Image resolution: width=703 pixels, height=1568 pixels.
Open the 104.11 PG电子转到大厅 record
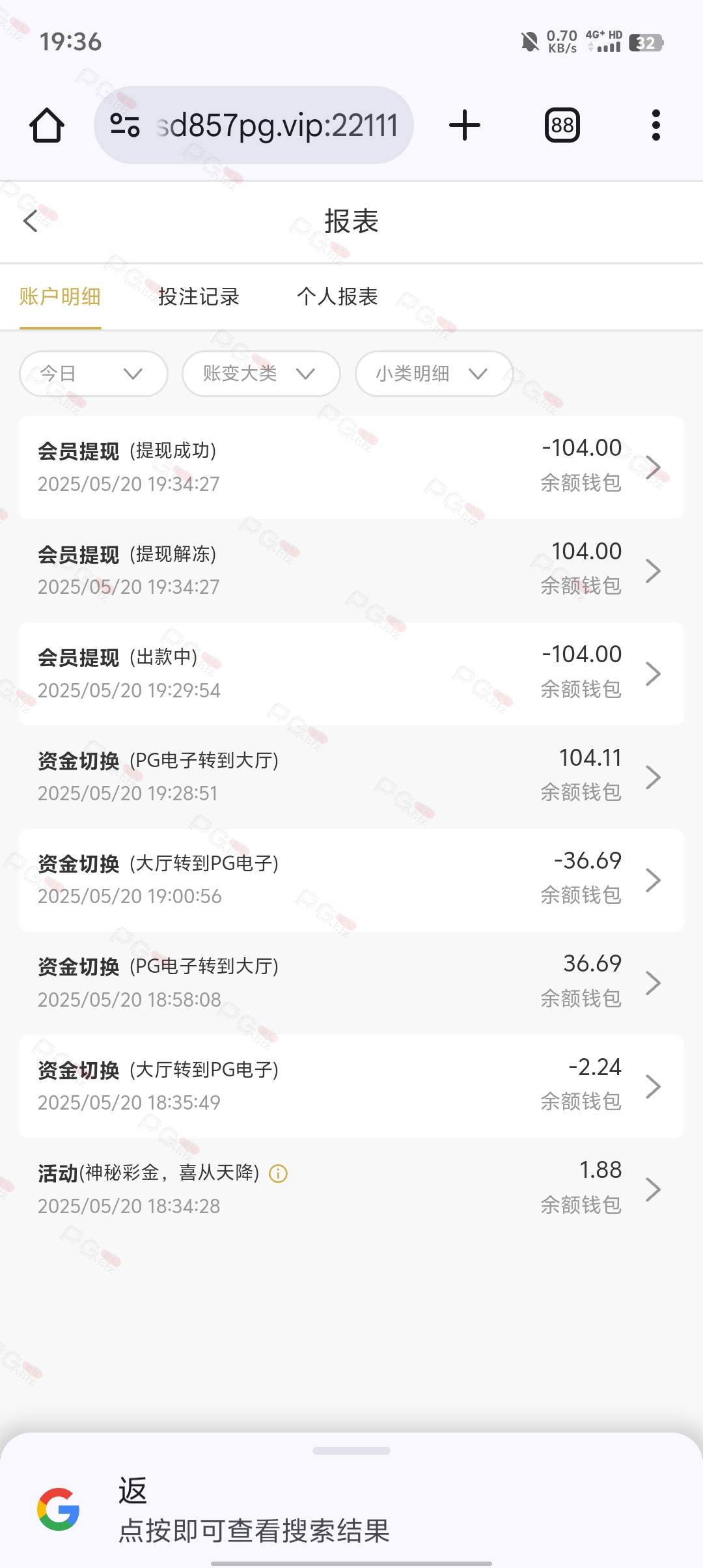[351, 776]
